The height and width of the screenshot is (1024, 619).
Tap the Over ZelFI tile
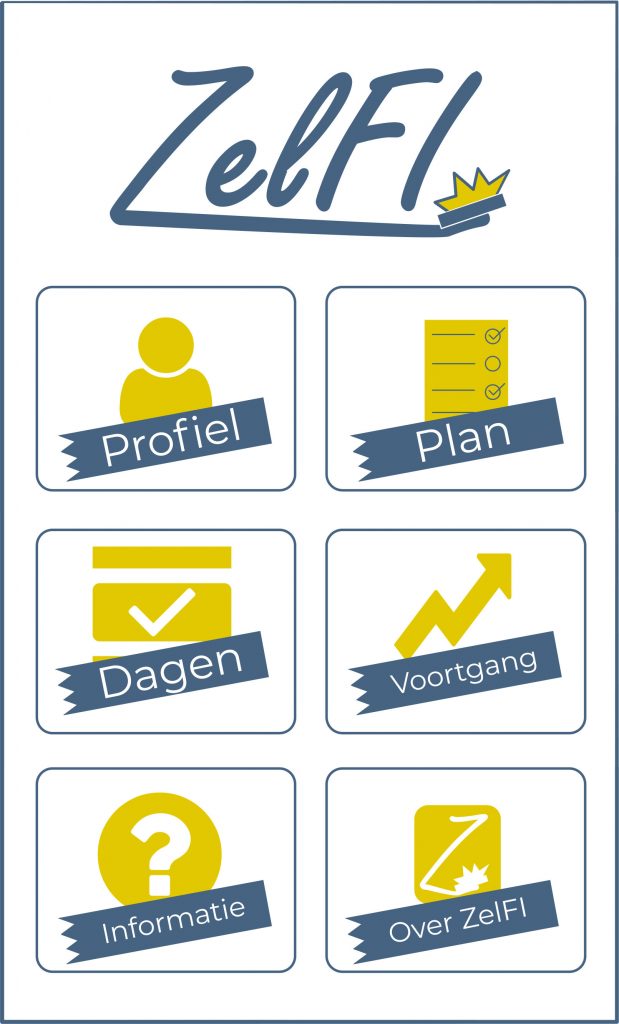[x=456, y=870]
